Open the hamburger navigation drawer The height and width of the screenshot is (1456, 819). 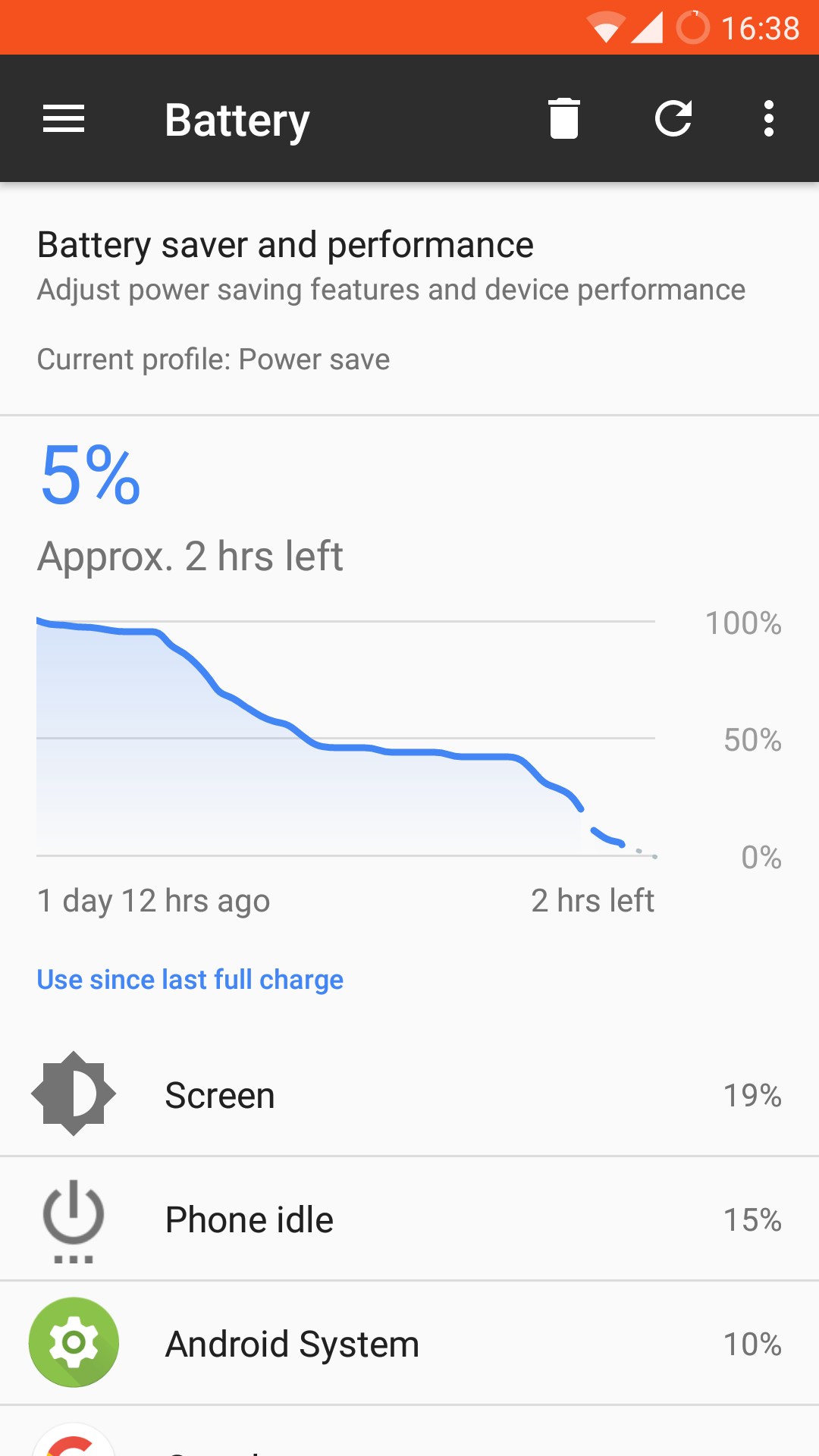(64, 119)
